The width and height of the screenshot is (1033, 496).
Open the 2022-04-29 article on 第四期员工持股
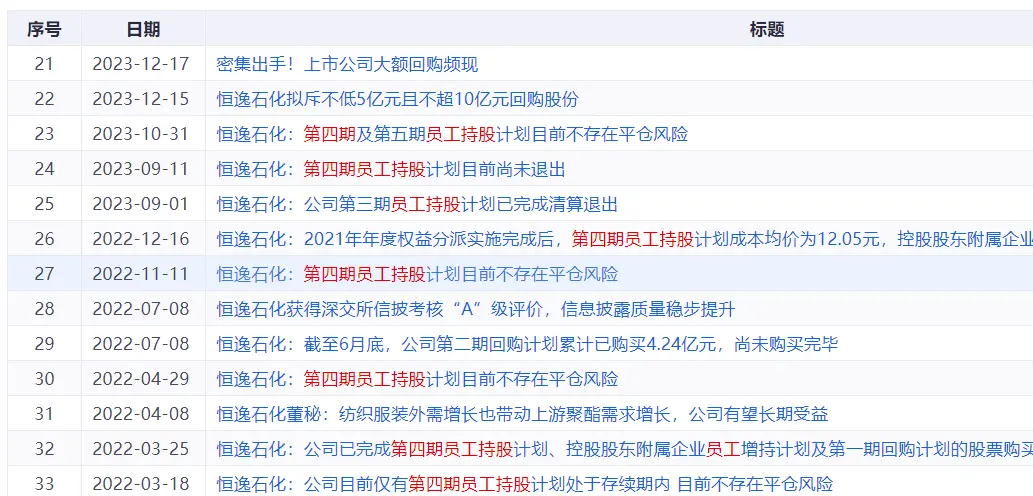pyautogui.click(x=417, y=379)
